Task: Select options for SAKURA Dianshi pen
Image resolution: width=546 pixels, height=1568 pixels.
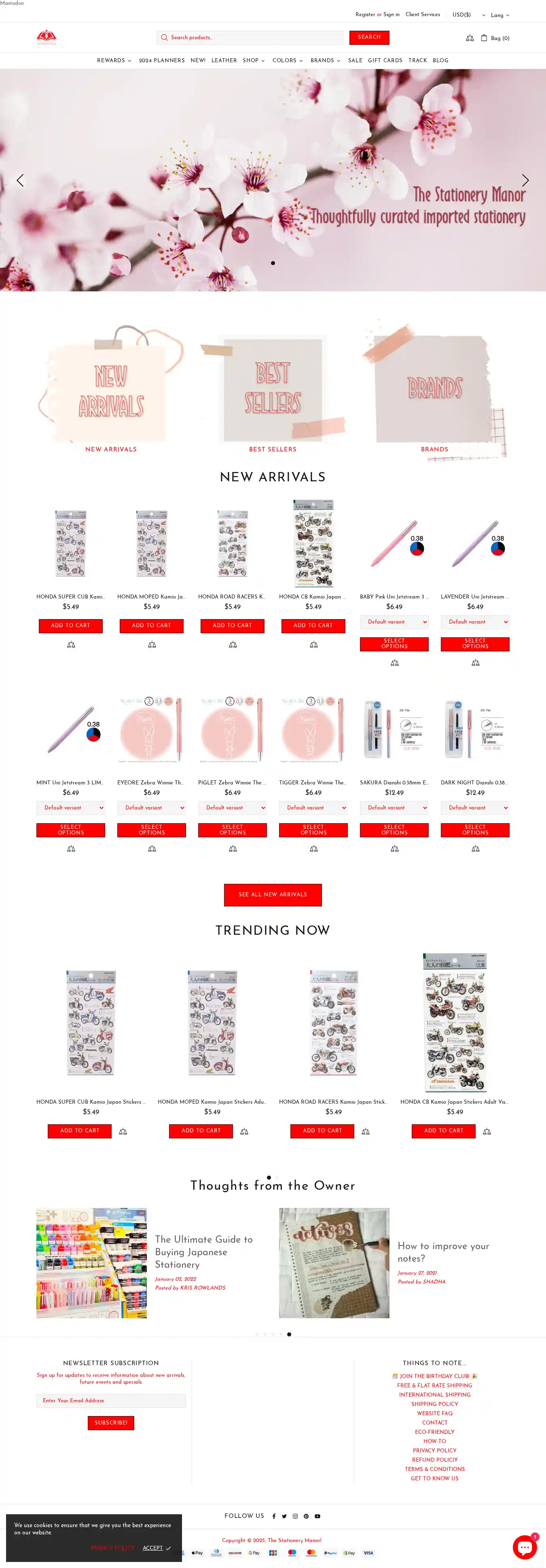Action: [394, 830]
